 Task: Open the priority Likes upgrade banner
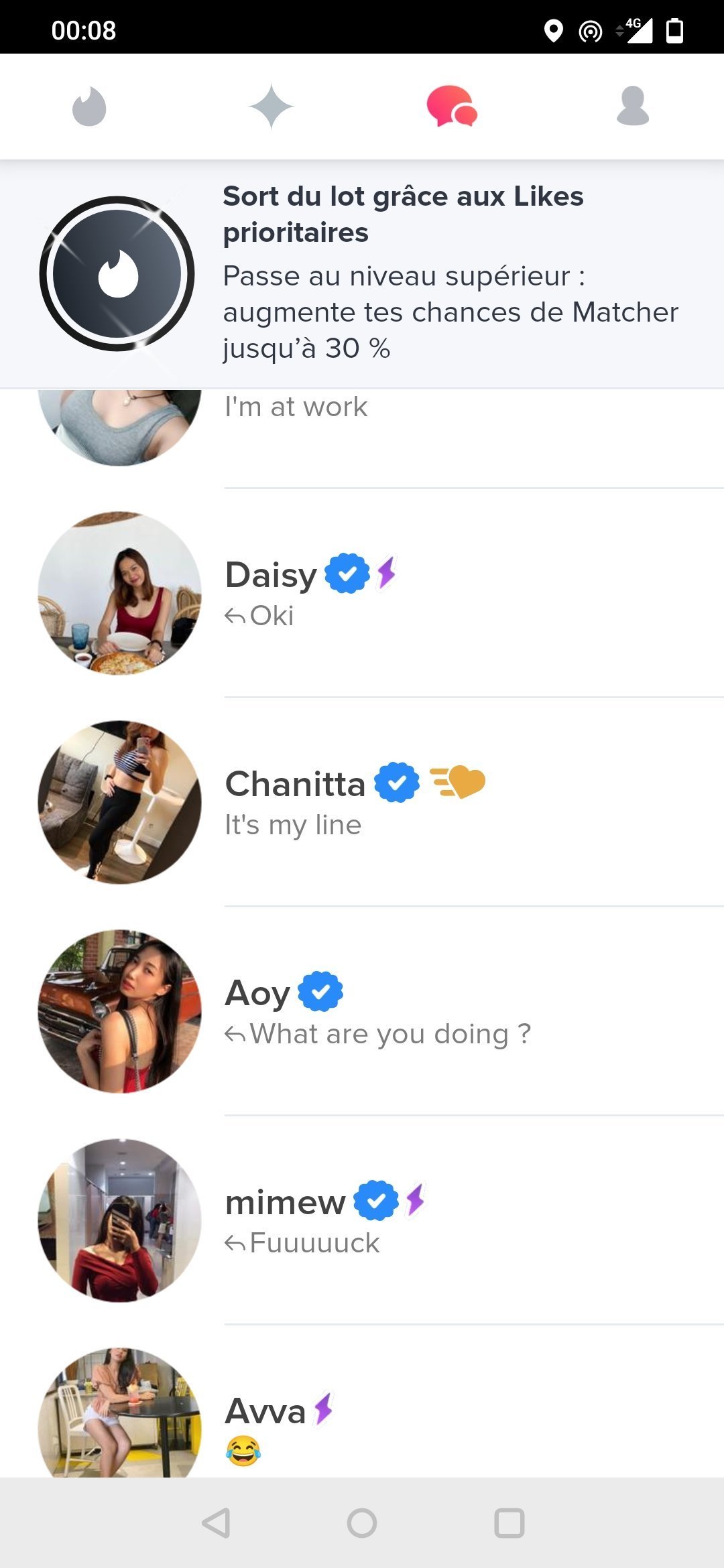tap(362, 273)
